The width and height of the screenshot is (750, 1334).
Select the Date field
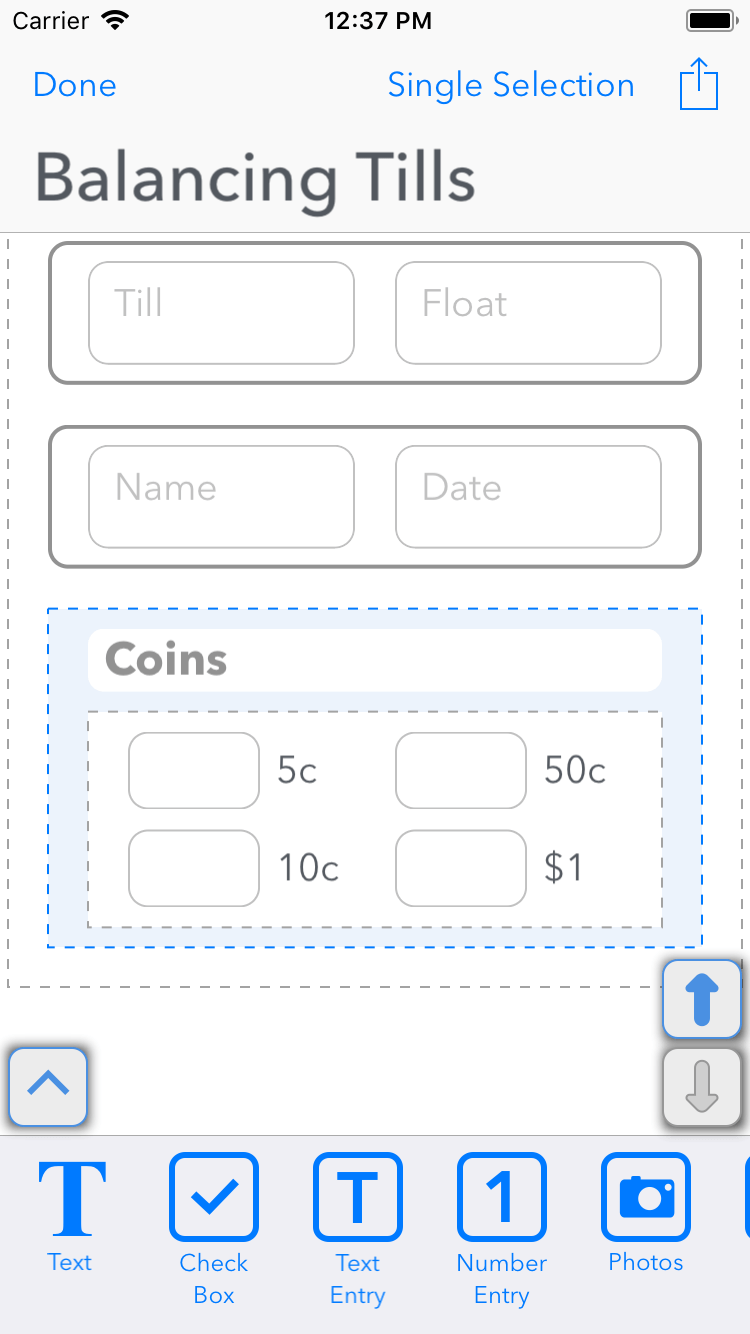pos(528,497)
